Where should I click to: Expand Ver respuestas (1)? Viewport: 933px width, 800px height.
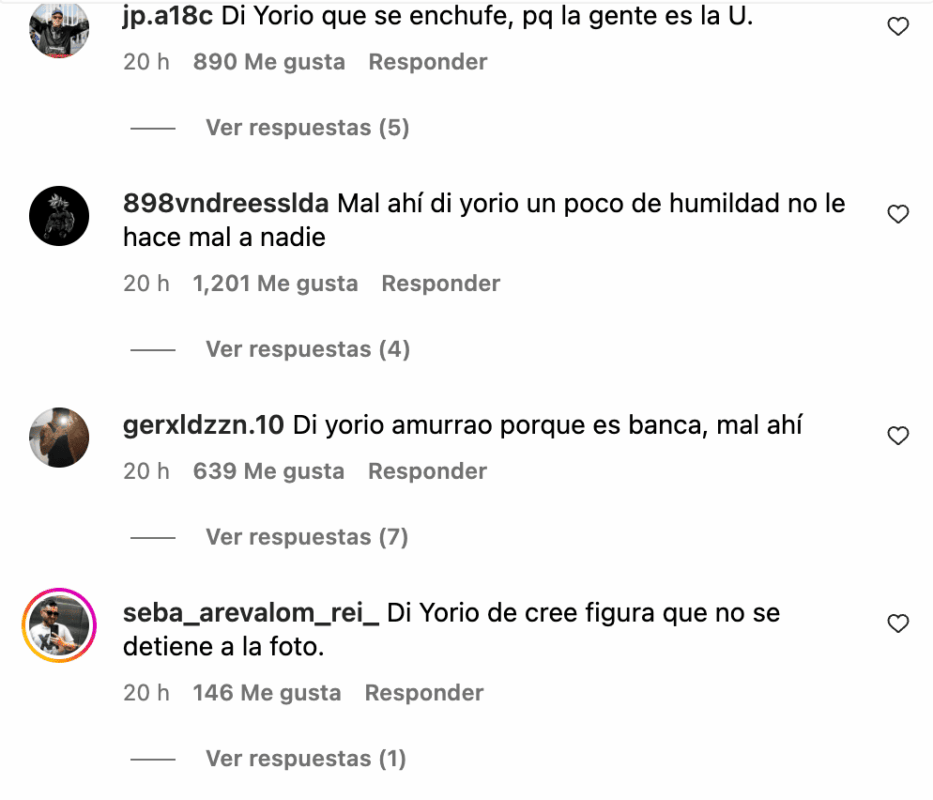tap(305, 759)
